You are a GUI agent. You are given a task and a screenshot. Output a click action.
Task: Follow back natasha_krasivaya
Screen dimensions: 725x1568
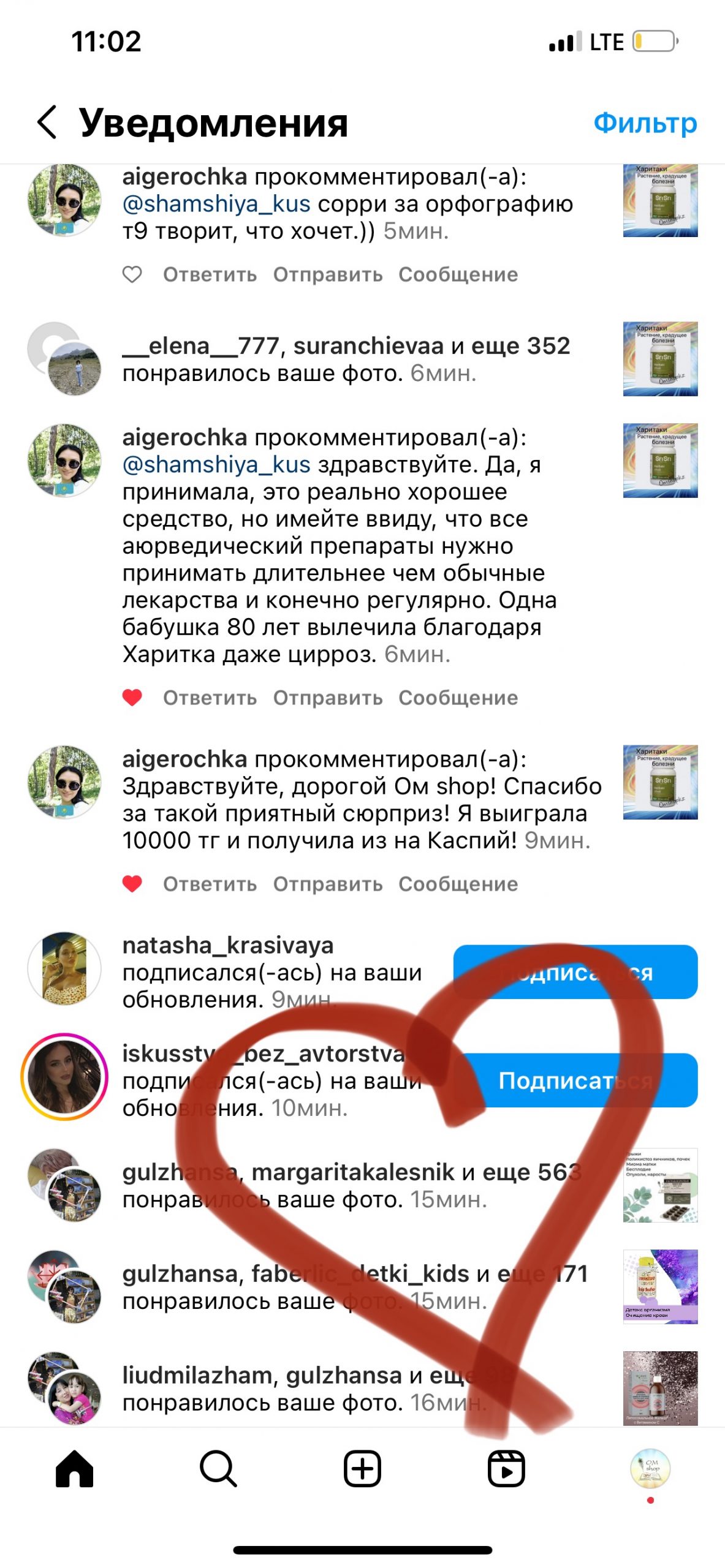point(575,972)
